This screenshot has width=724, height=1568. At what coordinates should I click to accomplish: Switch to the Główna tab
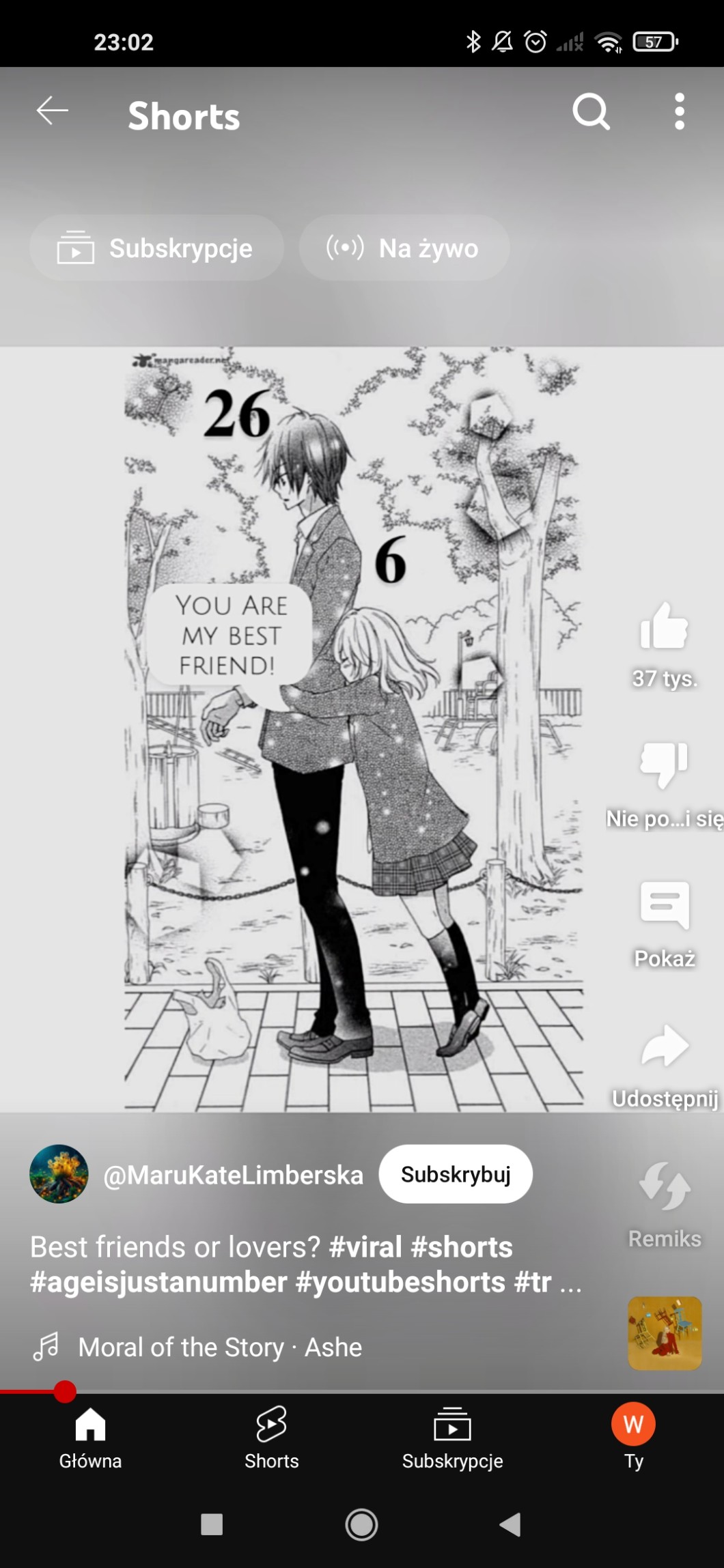90,1437
